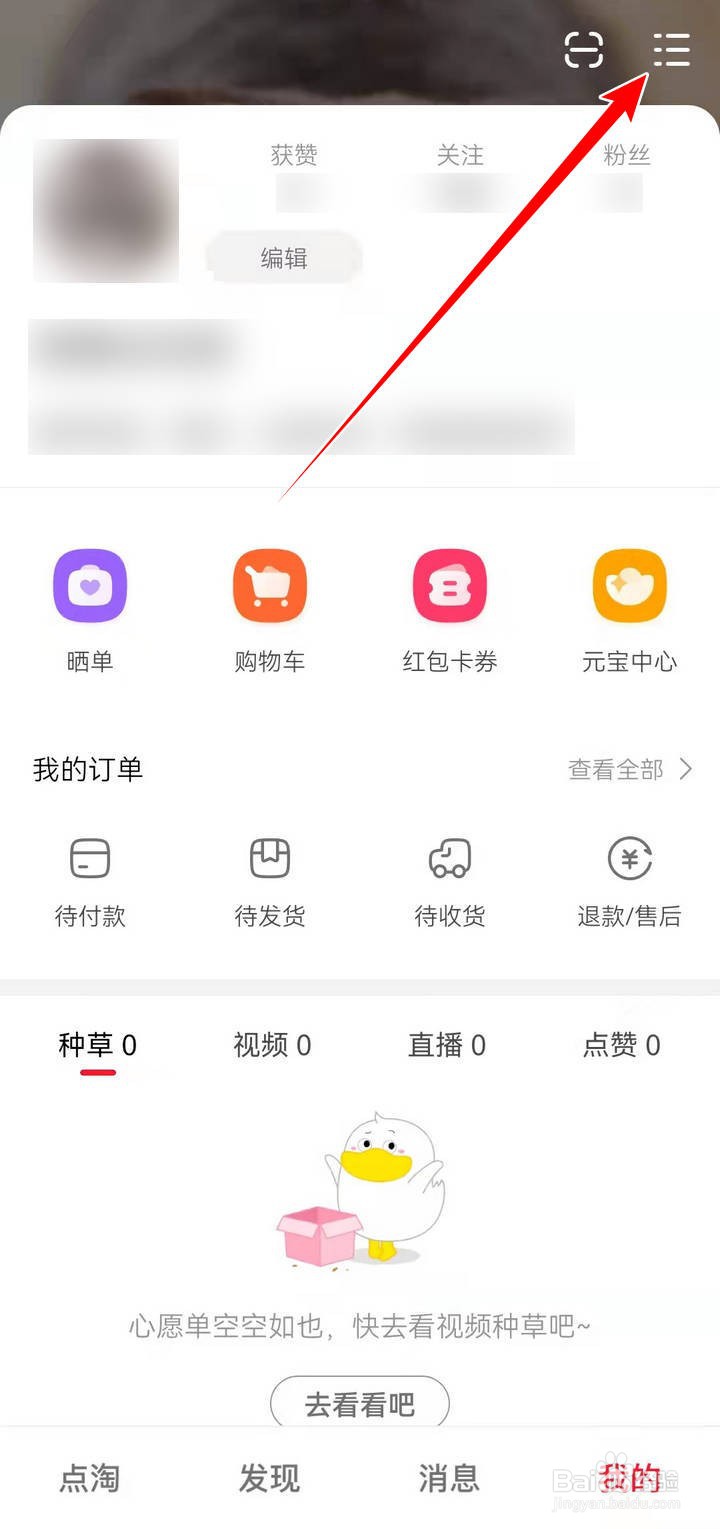Switch to the 视频 tab
Screen dimensions: 720x1529
270,1045
